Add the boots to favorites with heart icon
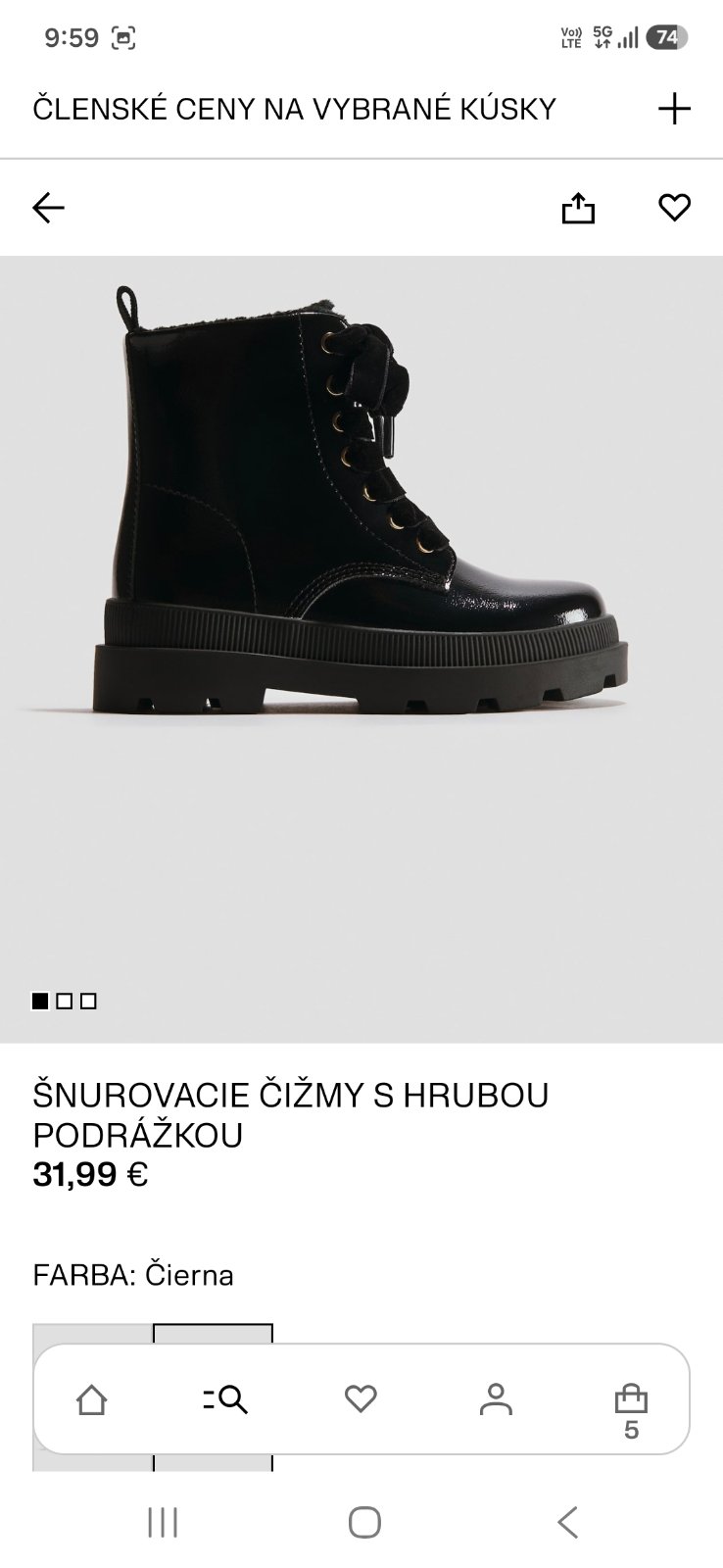The width and height of the screenshot is (723, 1568). click(674, 208)
